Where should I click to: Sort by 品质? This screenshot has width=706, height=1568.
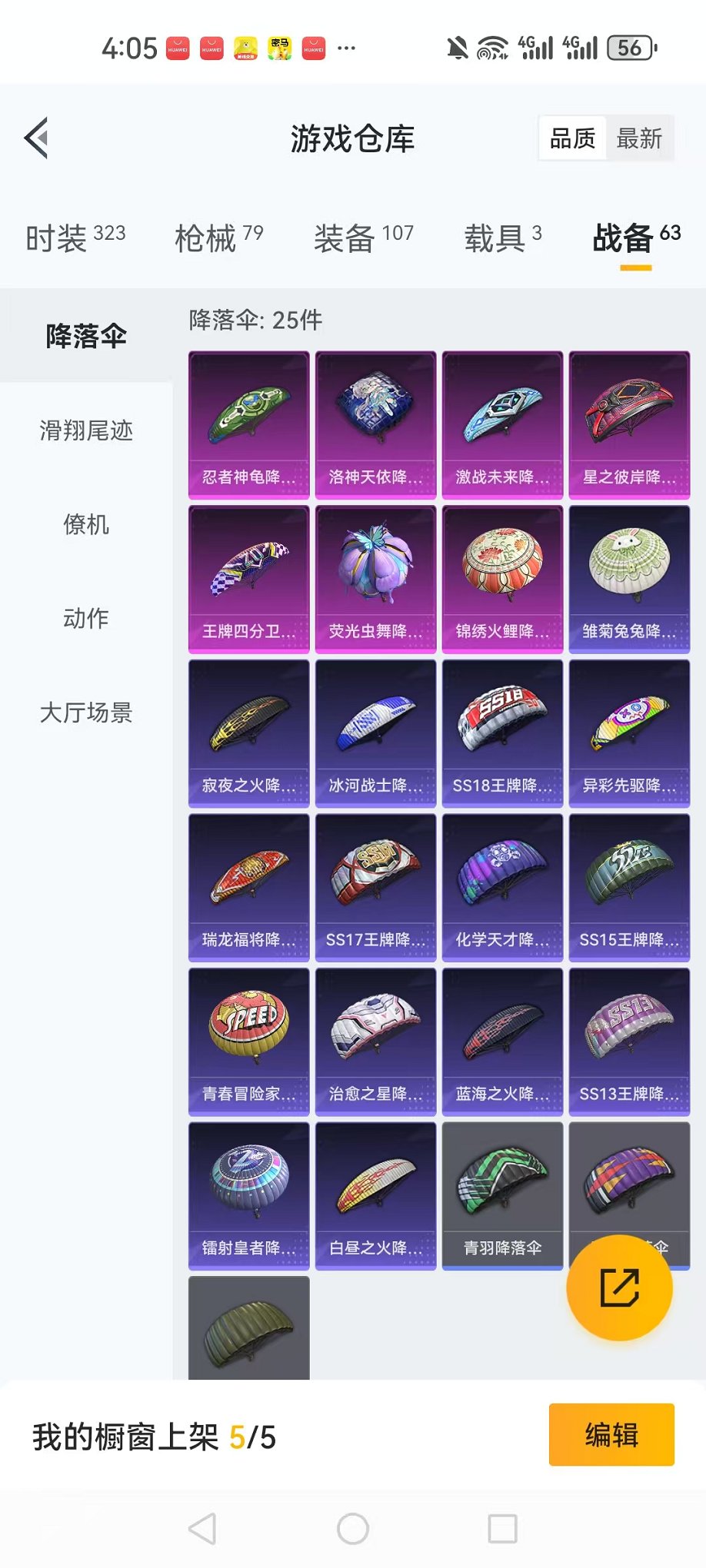point(572,138)
